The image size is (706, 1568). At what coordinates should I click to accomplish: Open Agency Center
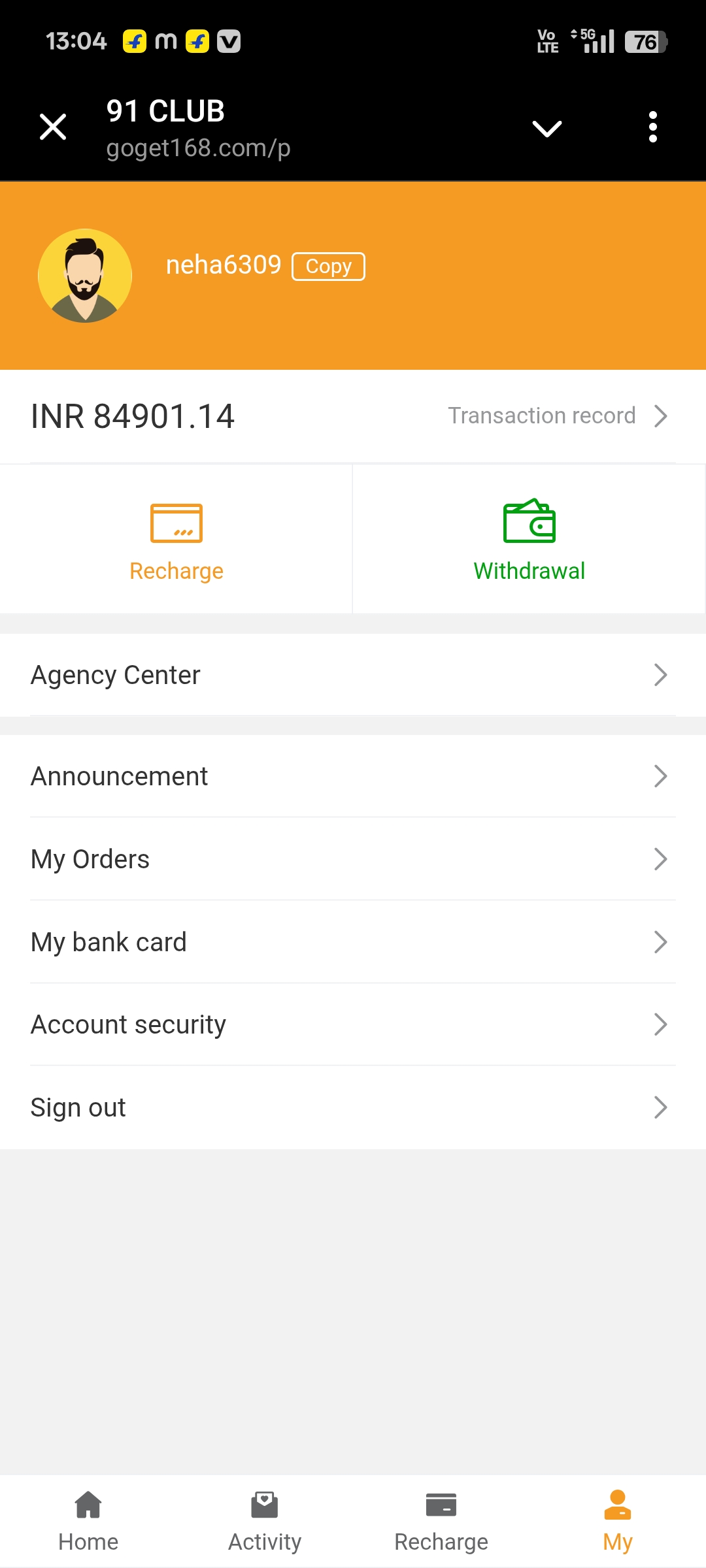[x=353, y=675]
